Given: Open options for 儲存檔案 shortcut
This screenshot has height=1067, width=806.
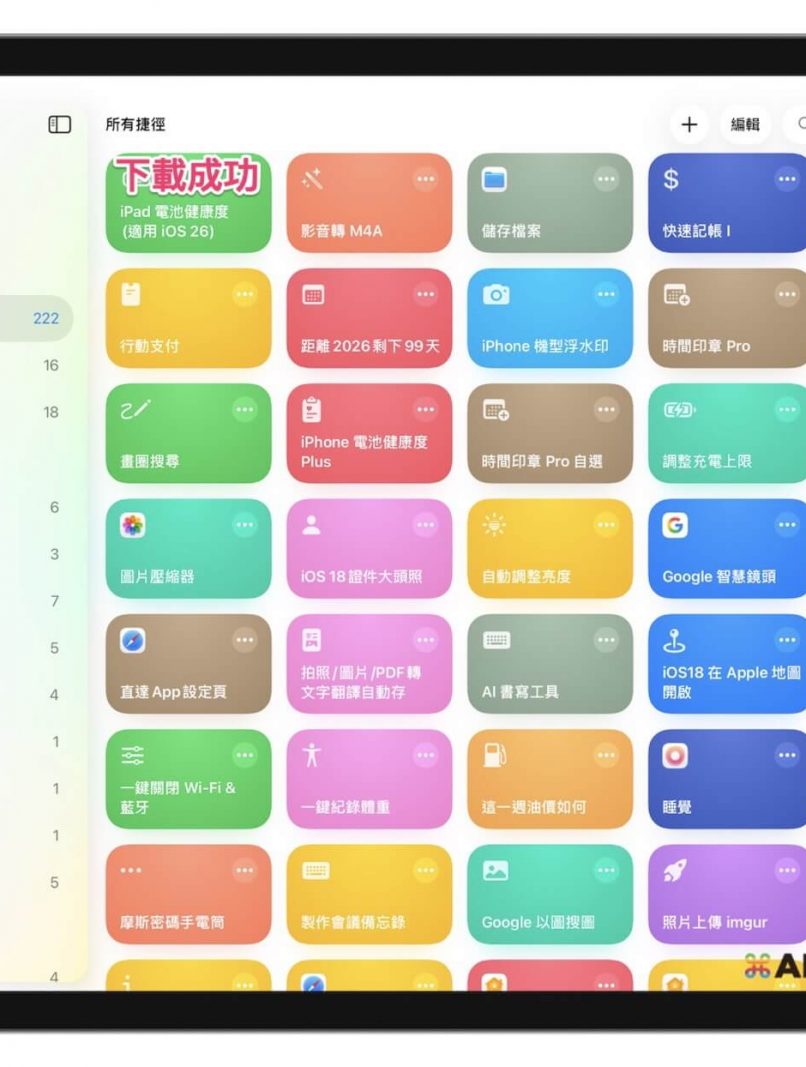Looking at the screenshot, I should point(606,179).
